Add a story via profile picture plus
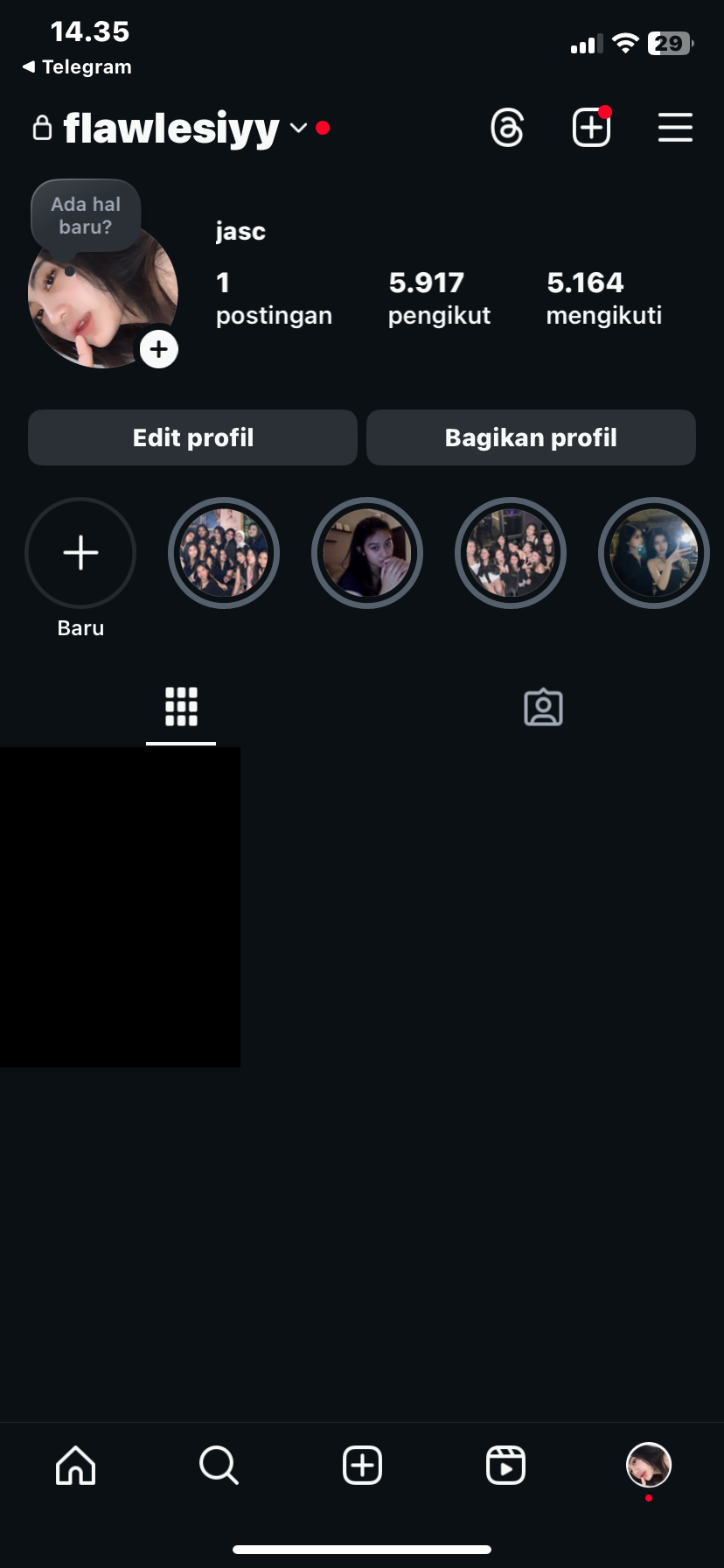Viewport: 724px width, 1568px height. (159, 350)
